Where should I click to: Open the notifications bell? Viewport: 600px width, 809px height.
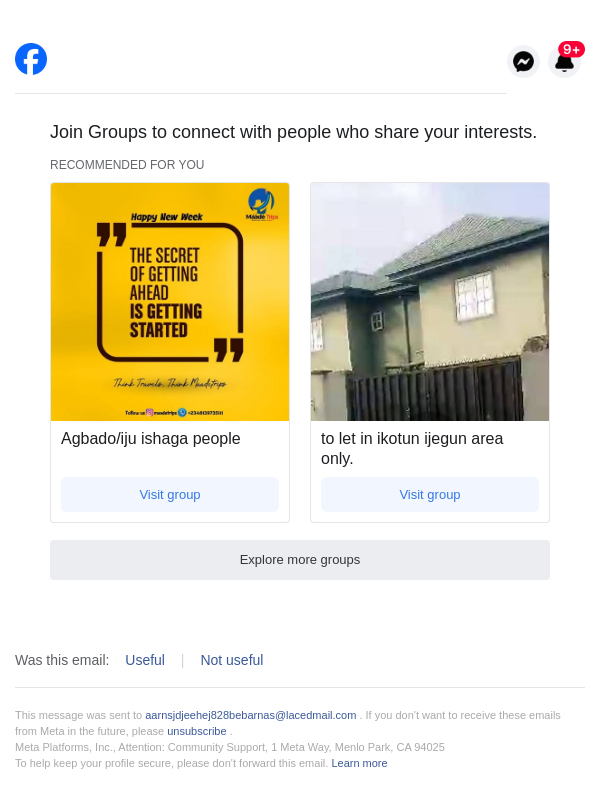565,62
